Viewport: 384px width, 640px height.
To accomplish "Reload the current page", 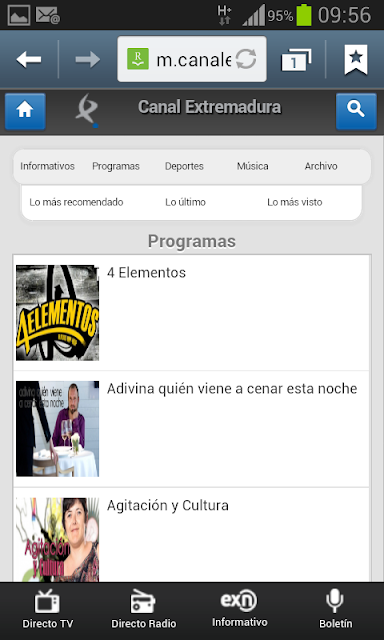I will pyautogui.click(x=246, y=59).
